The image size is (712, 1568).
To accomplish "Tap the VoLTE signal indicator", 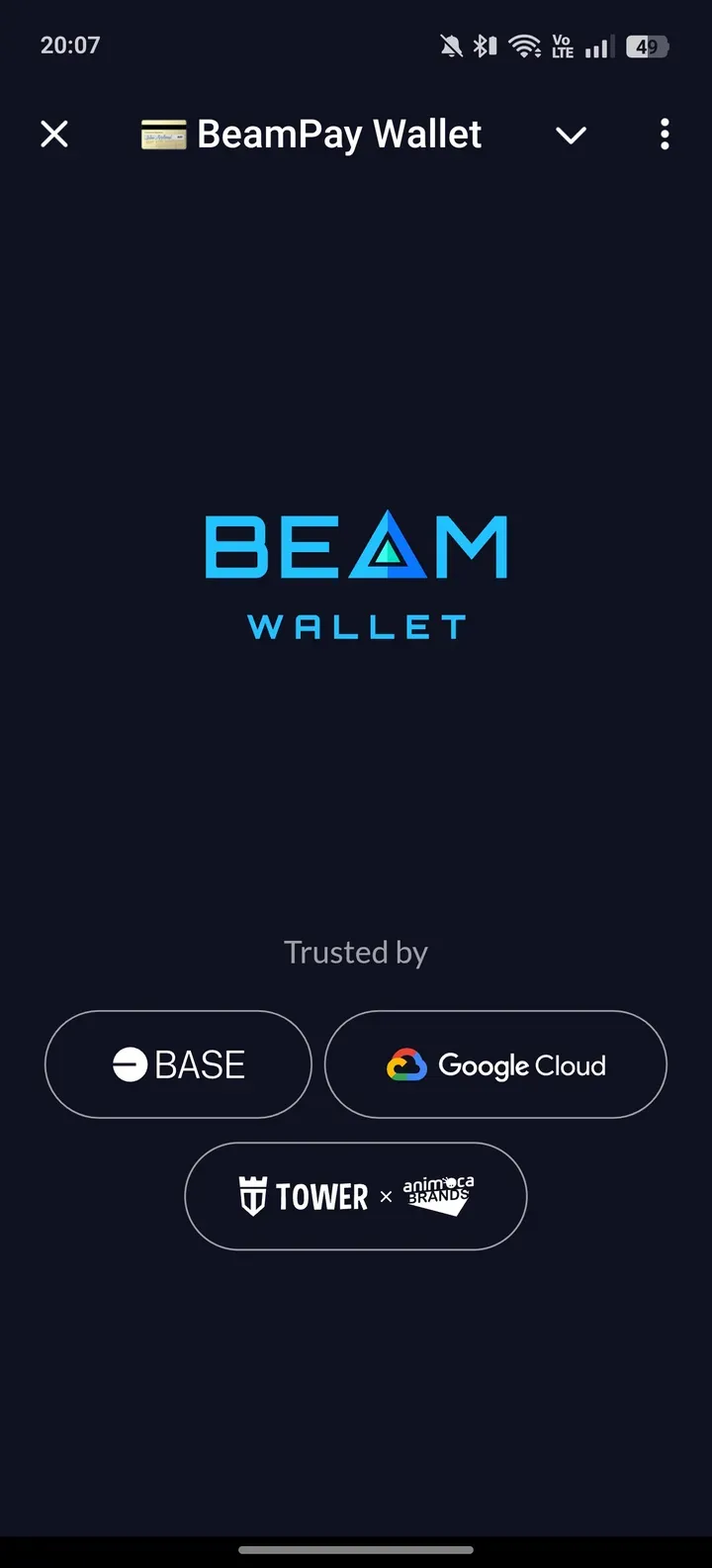I will pos(561,45).
